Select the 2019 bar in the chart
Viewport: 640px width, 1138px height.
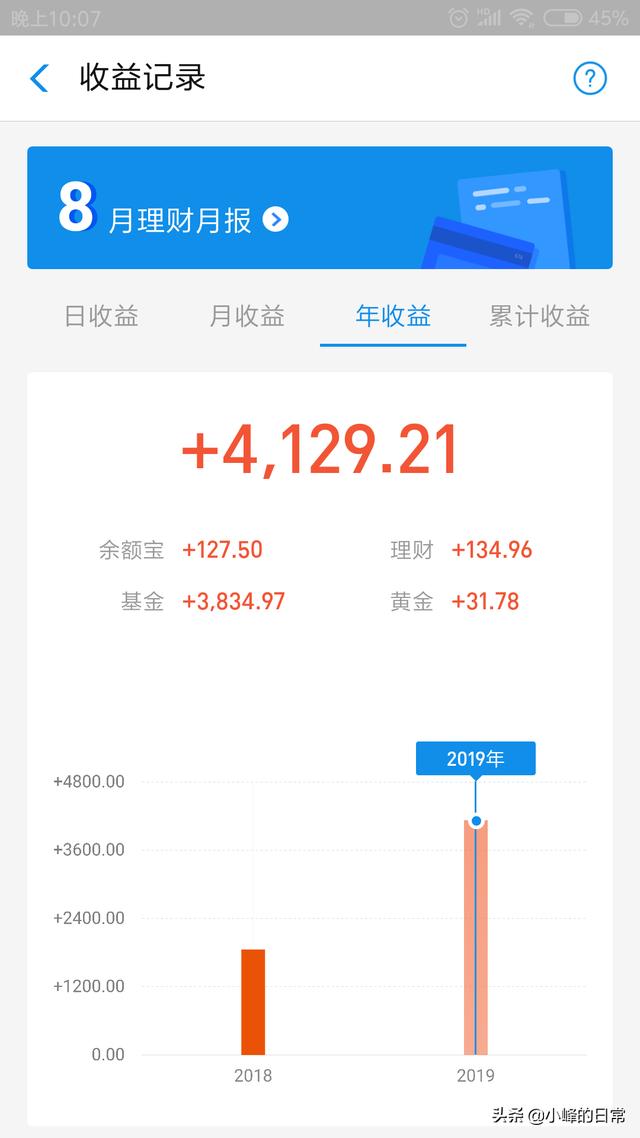click(476, 937)
